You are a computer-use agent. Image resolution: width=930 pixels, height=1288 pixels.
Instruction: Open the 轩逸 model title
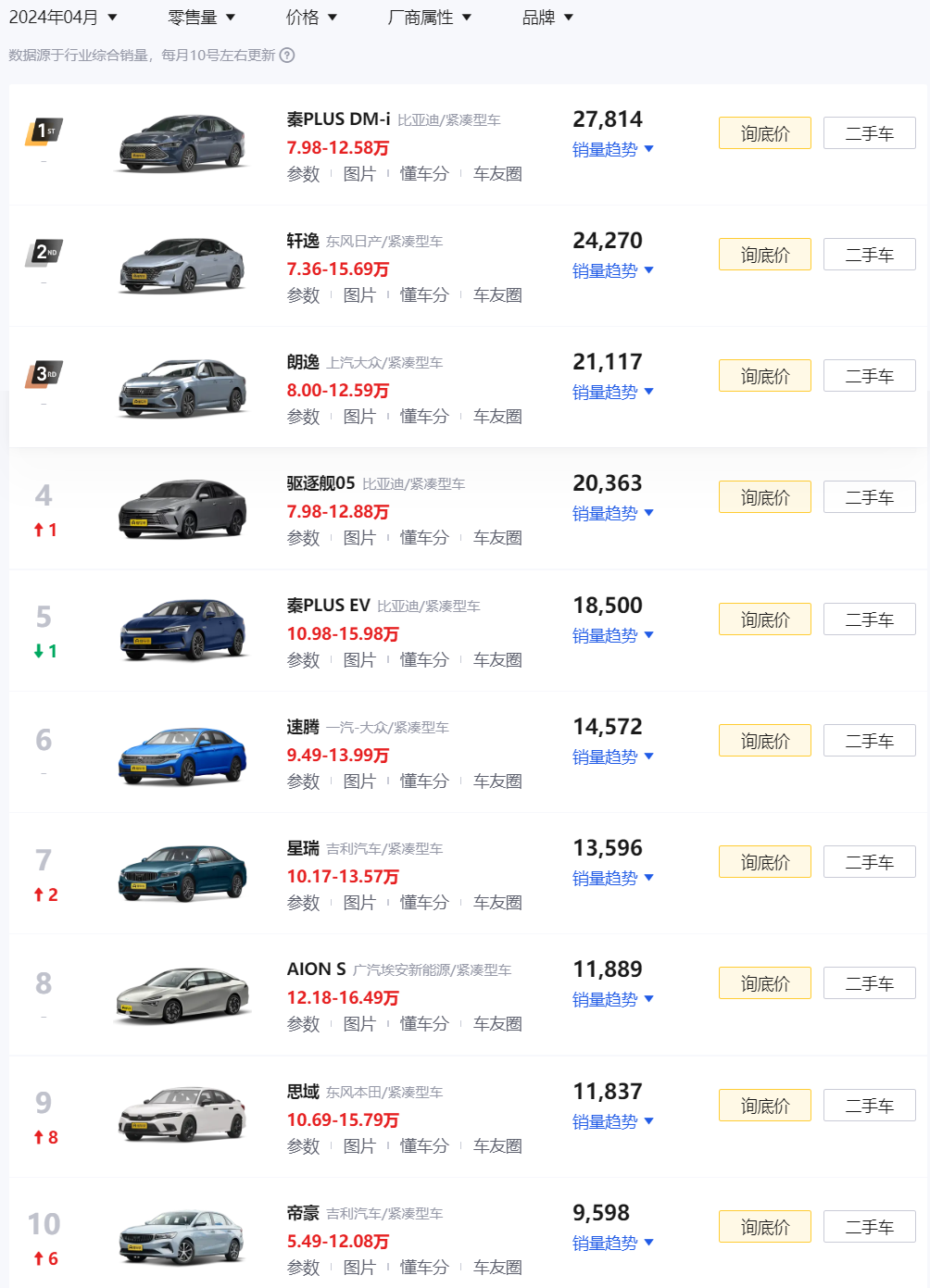[x=303, y=241]
